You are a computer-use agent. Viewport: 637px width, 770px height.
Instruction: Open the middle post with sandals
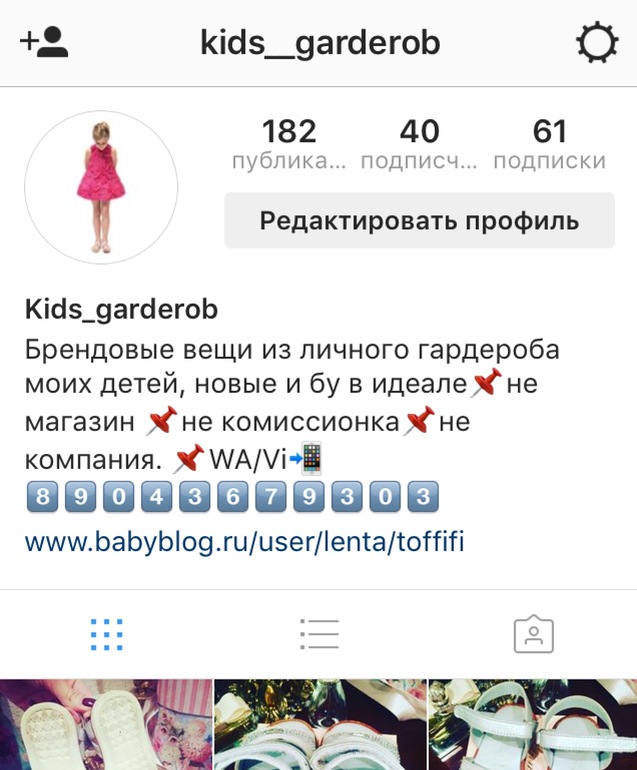[319, 725]
